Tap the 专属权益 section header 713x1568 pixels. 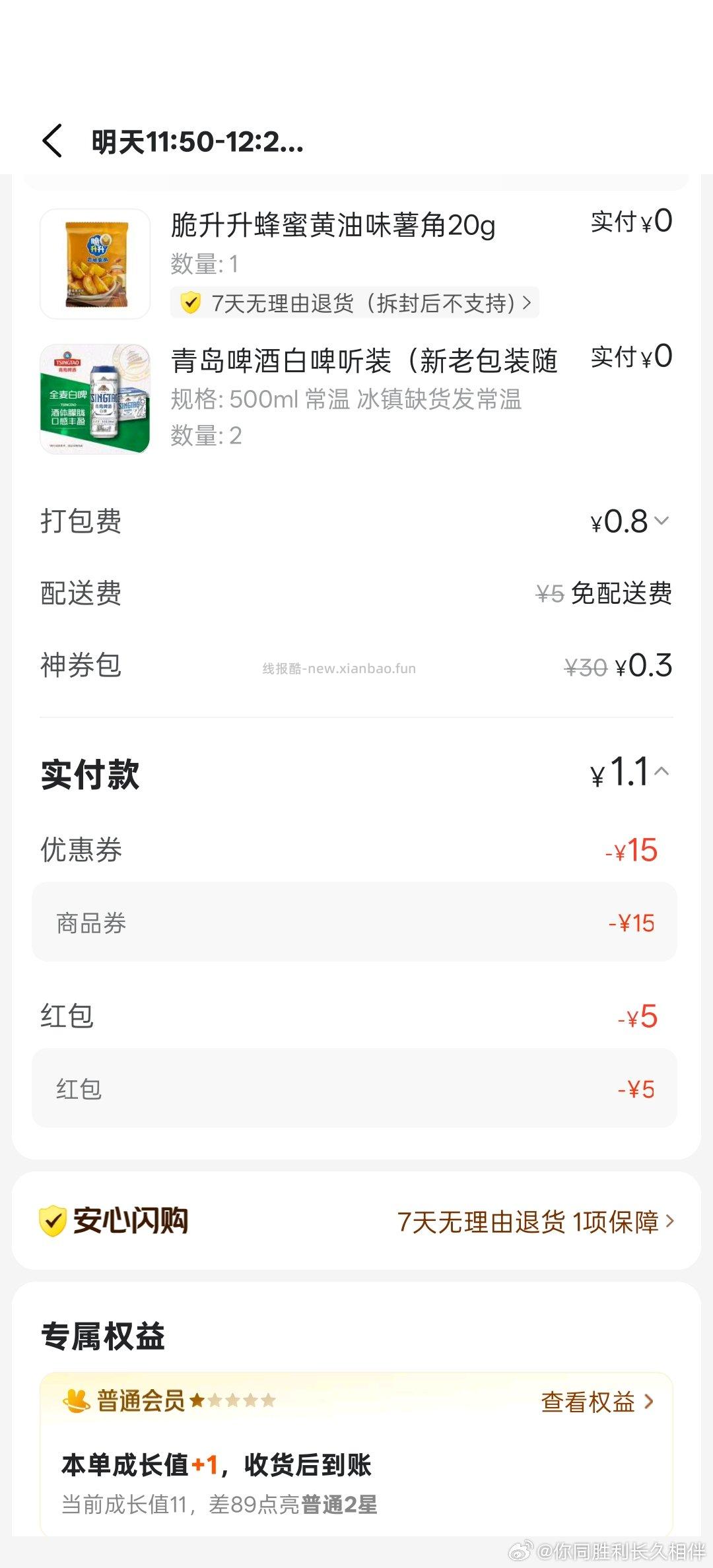click(x=103, y=1337)
